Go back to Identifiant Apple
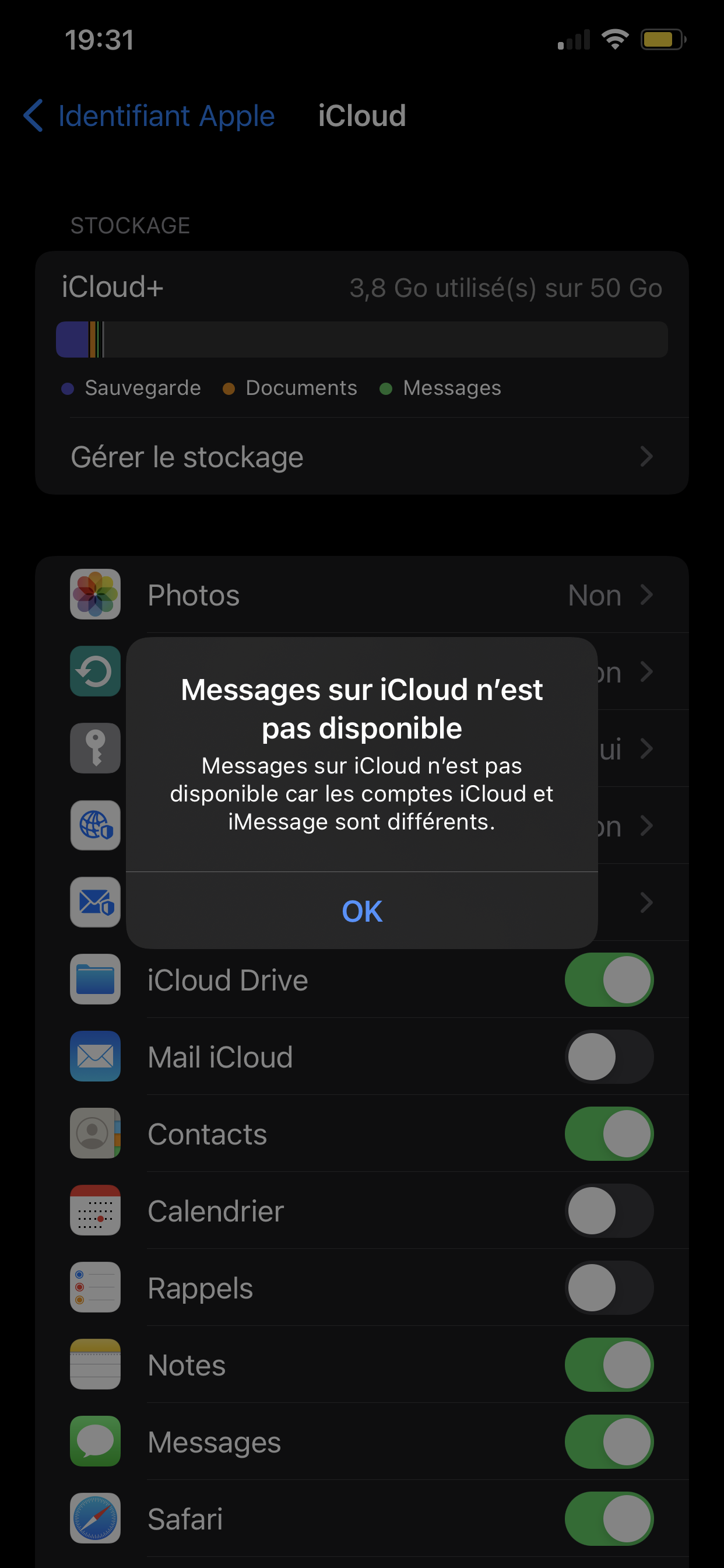 (150, 116)
